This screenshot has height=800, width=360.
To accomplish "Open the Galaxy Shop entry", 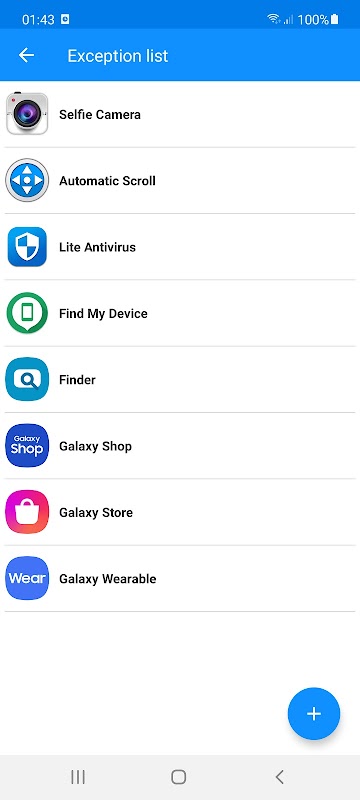I will 180,446.
